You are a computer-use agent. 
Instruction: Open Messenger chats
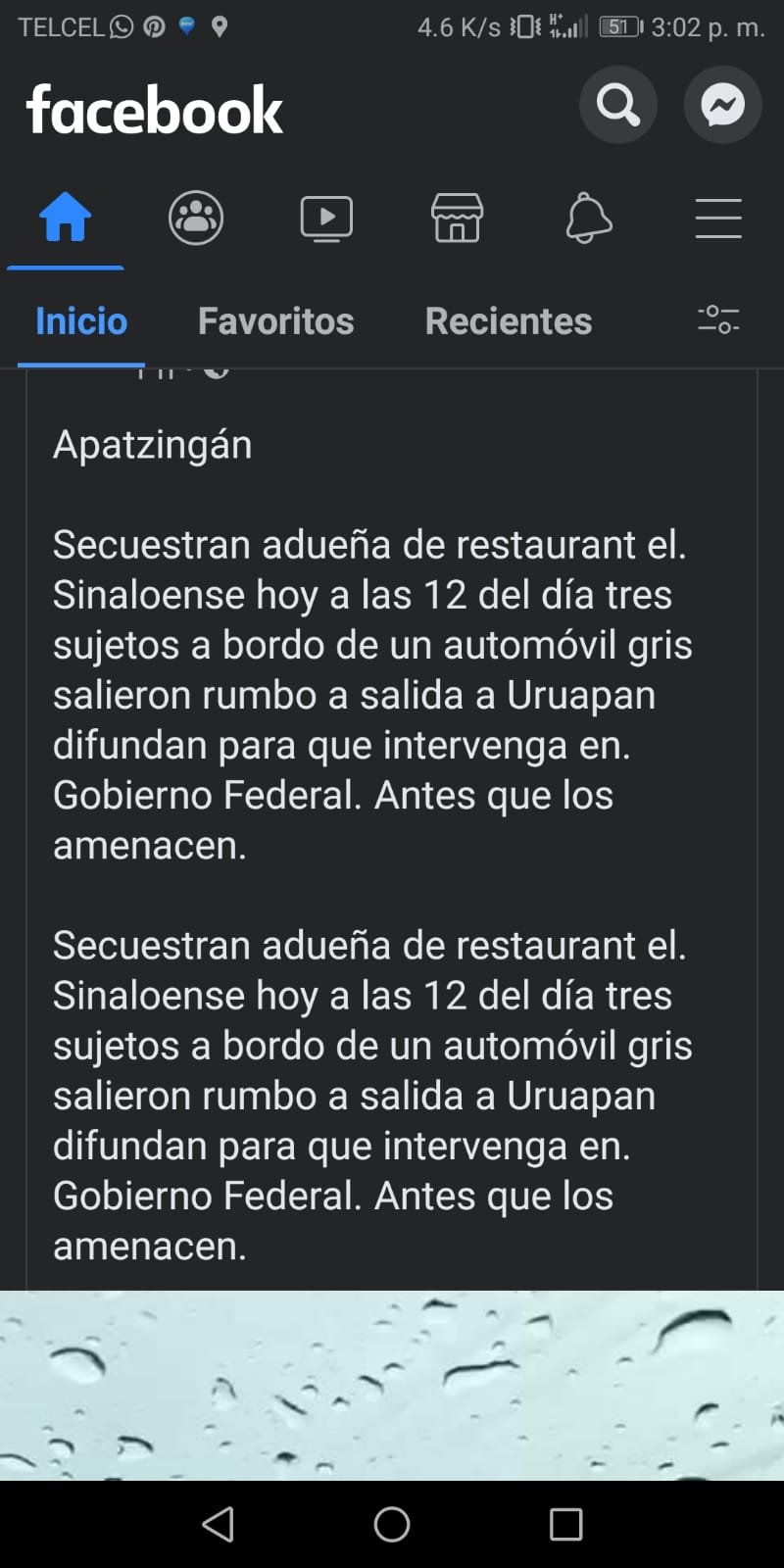[x=722, y=105]
